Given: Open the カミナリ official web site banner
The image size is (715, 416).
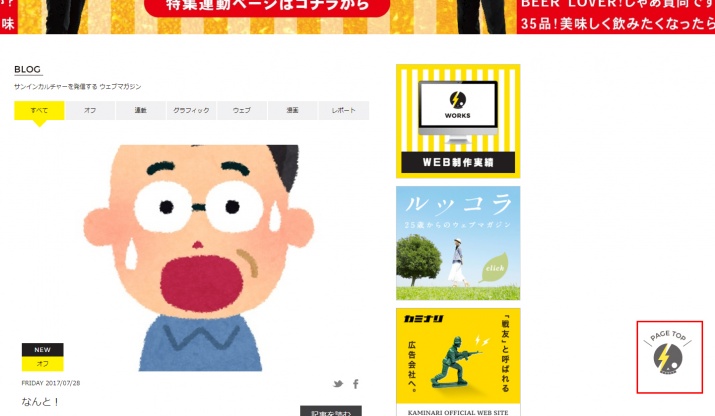Looking at the screenshot, I should click(458, 362).
